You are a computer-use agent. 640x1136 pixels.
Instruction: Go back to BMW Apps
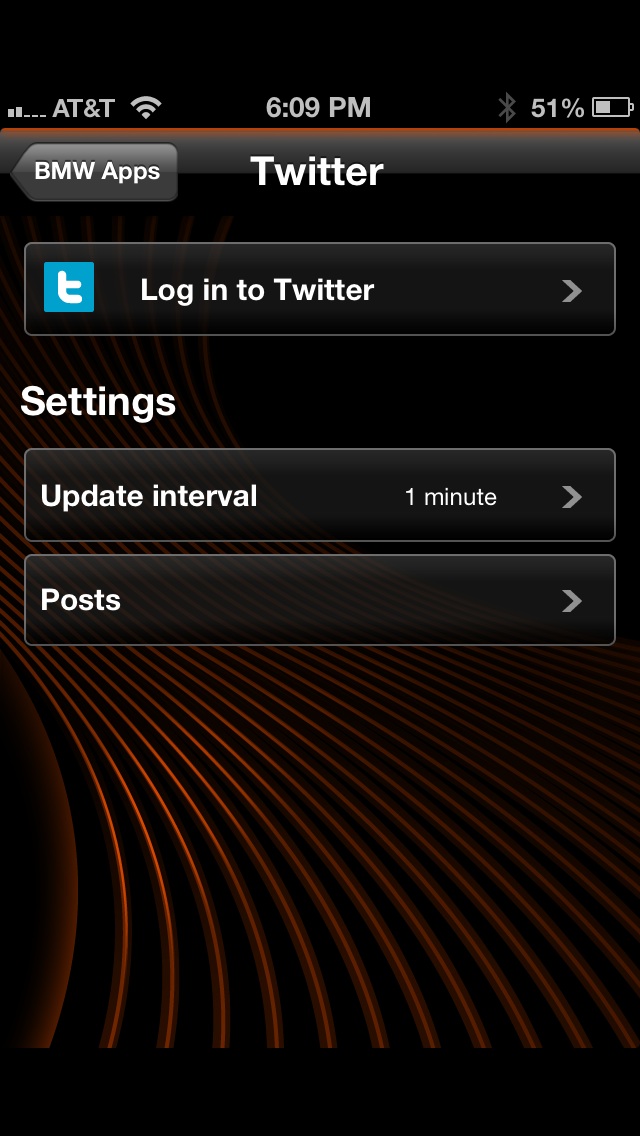pyautogui.click(x=94, y=172)
